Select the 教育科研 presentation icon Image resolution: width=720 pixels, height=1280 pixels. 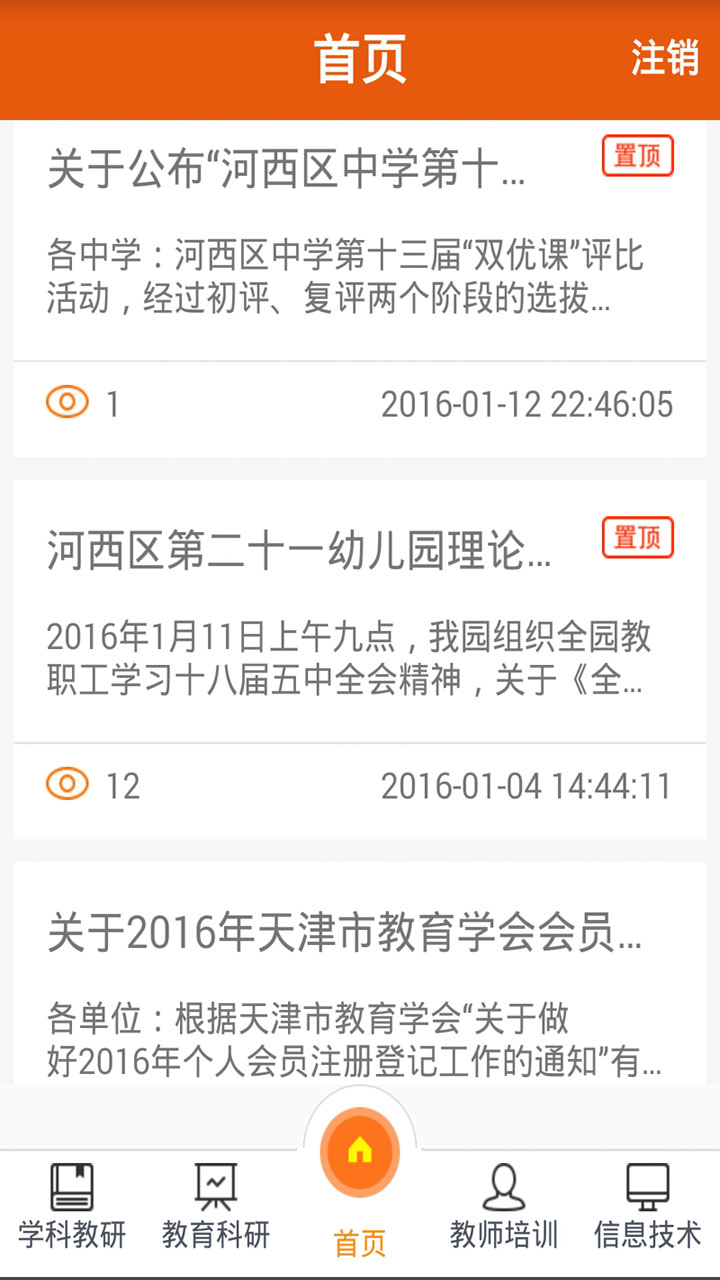pyautogui.click(x=215, y=1190)
